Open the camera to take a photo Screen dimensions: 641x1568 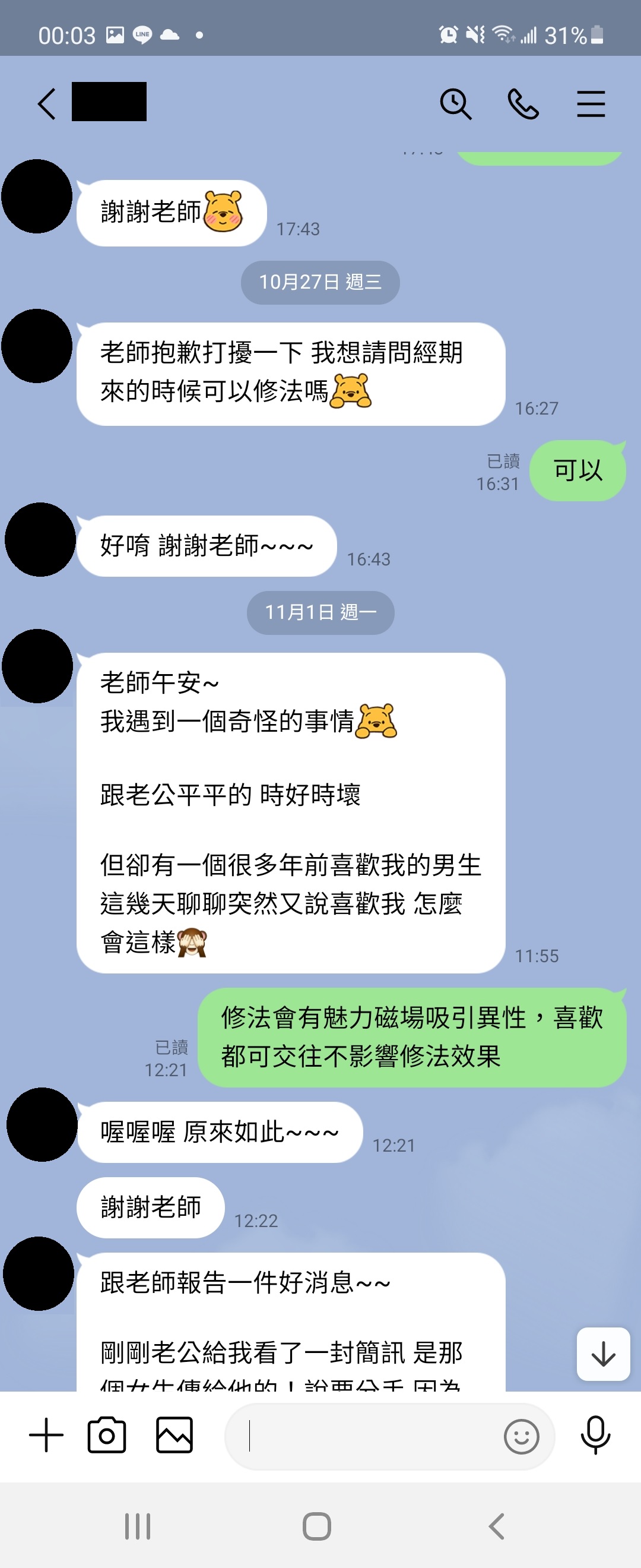pyautogui.click(x=107, y=1436)
